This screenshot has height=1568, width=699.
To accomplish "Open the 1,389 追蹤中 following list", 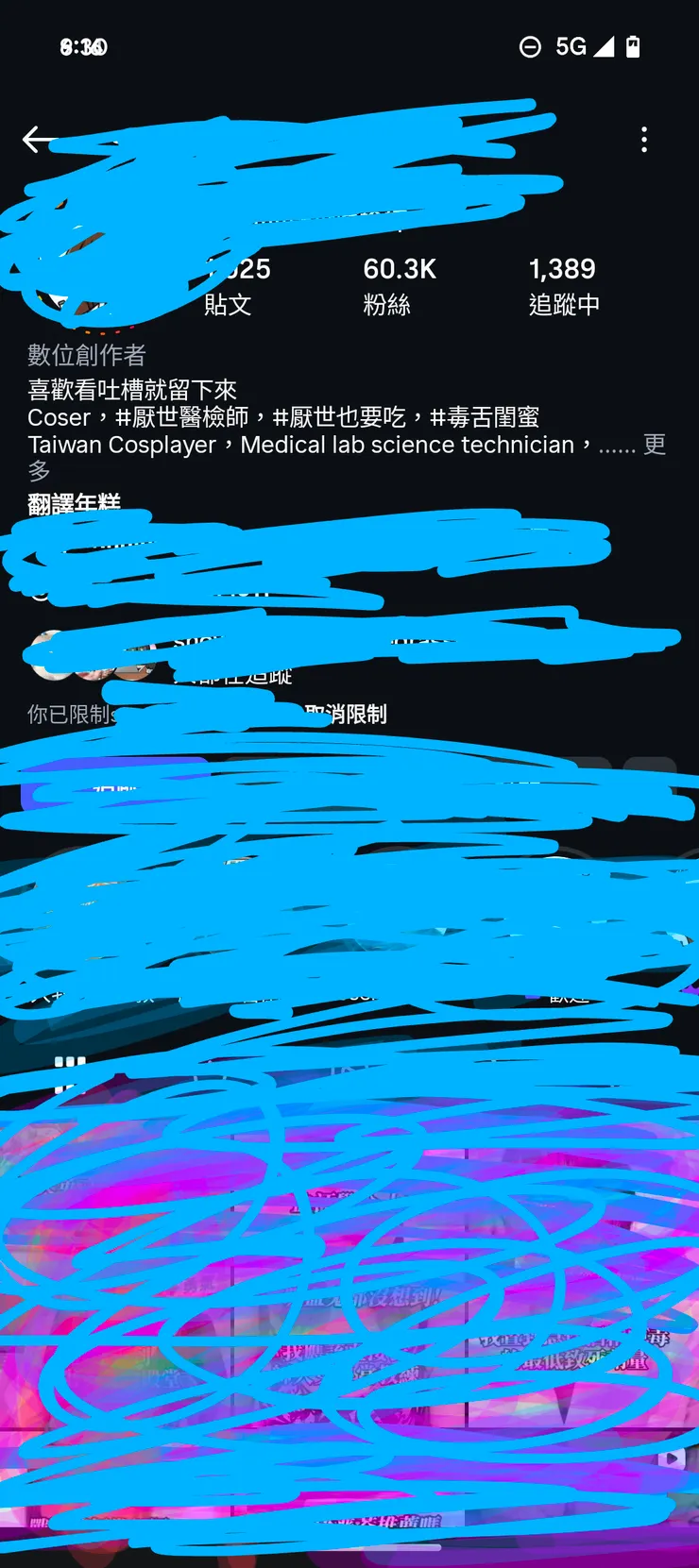I will click(563, 286).
